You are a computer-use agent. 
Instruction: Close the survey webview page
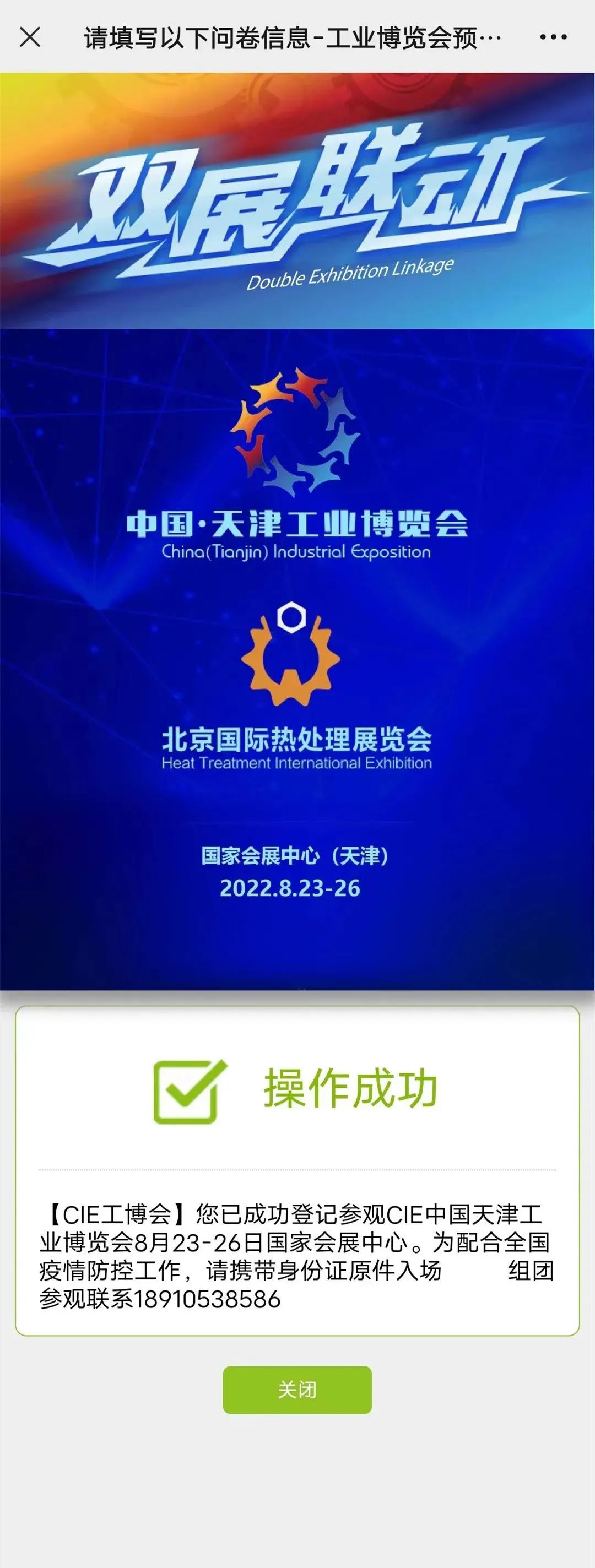tap(30, 37)
